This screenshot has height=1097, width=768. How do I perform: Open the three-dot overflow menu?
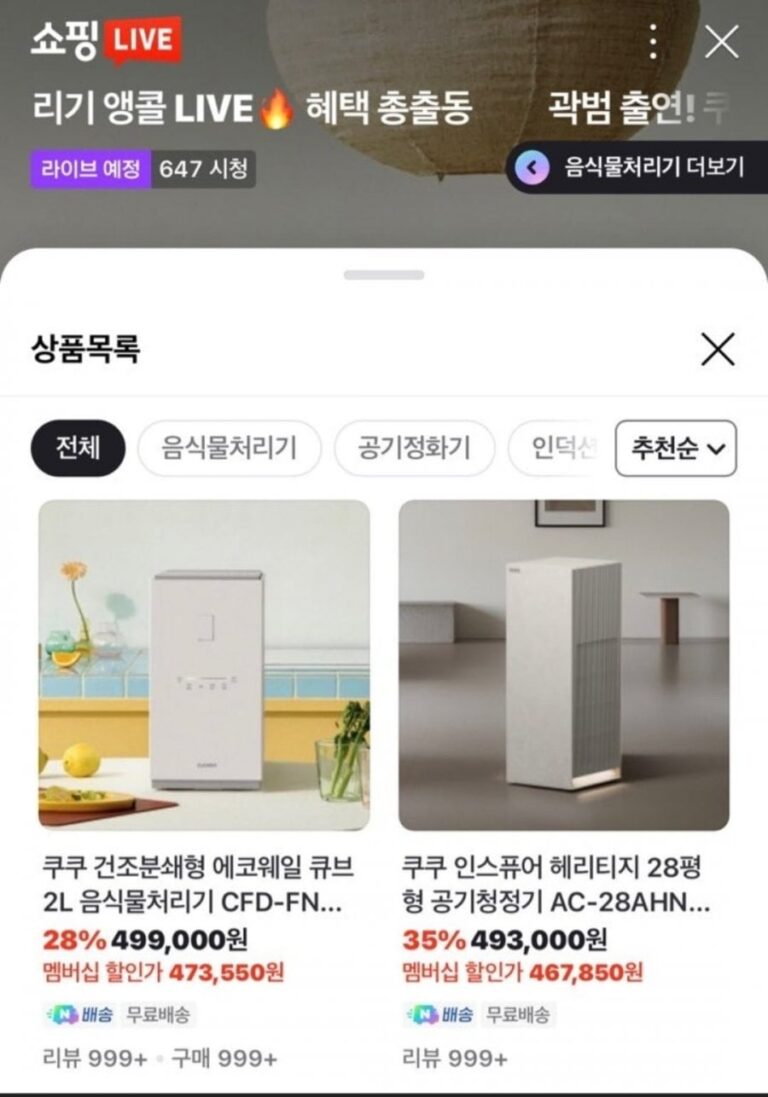(x=653, y=42)
